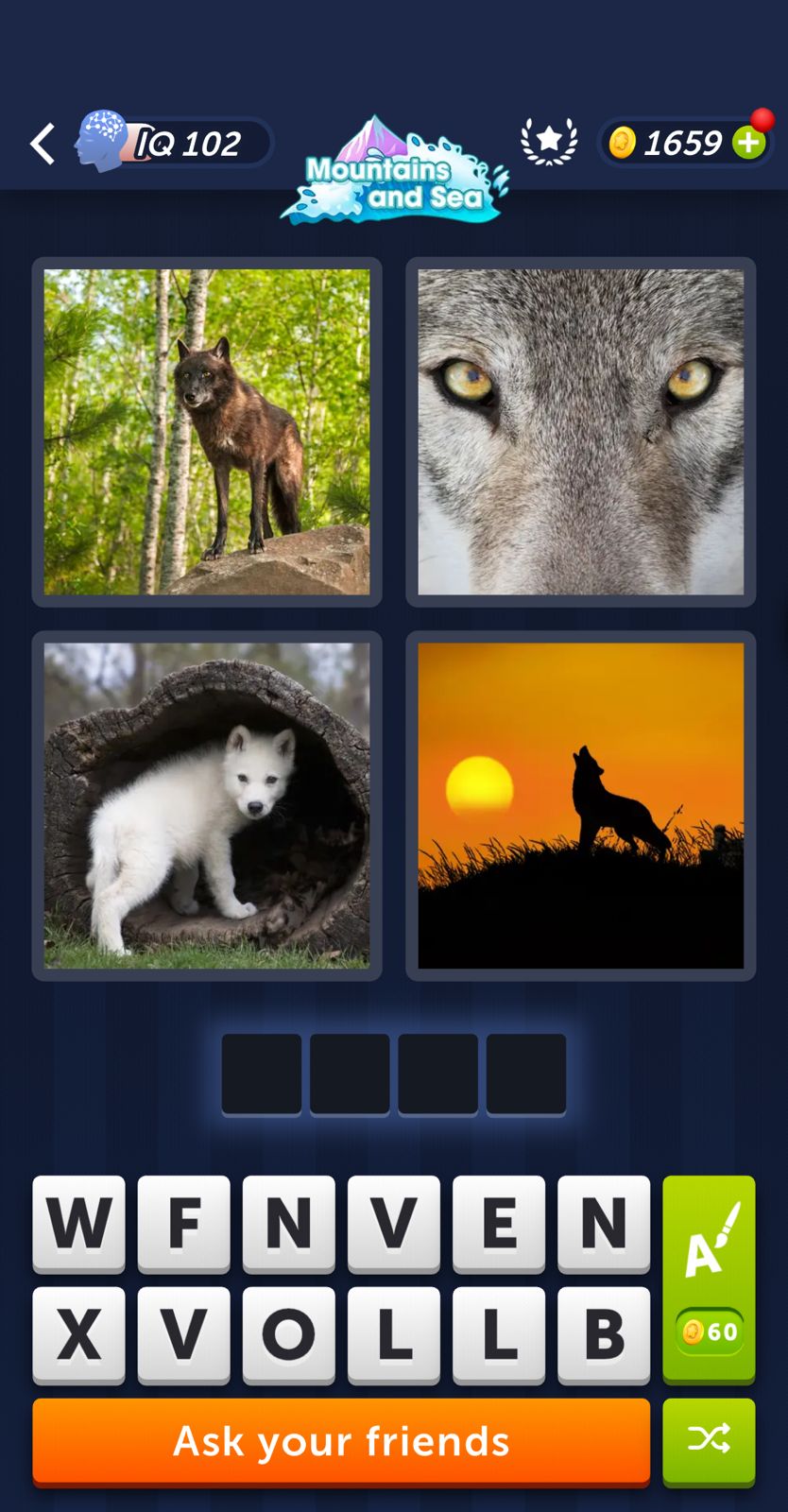788x1512 pixels.
Task: Enlarge the howling wolf sunset picture
Action: [x=580, y=805]
